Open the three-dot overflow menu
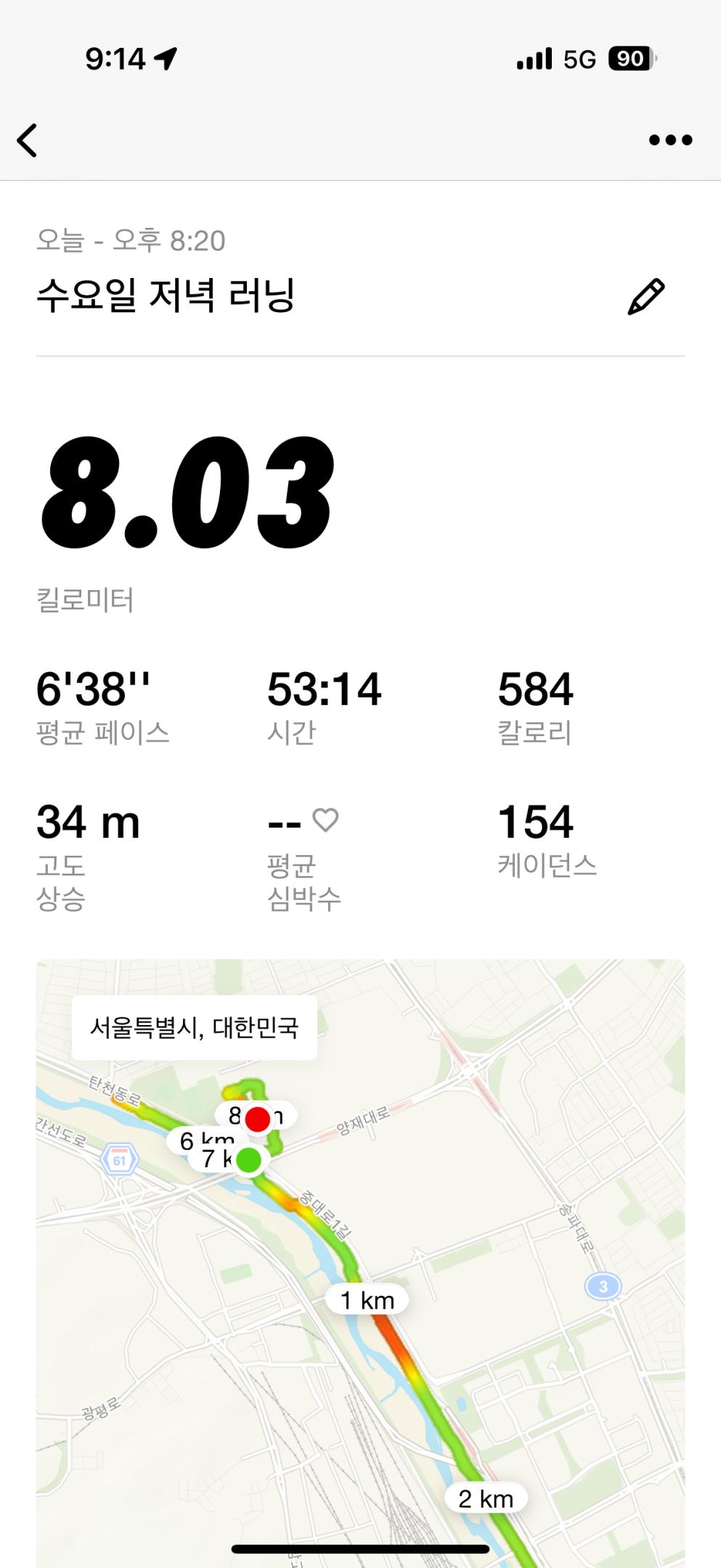721x1568 pixels. 670,140
